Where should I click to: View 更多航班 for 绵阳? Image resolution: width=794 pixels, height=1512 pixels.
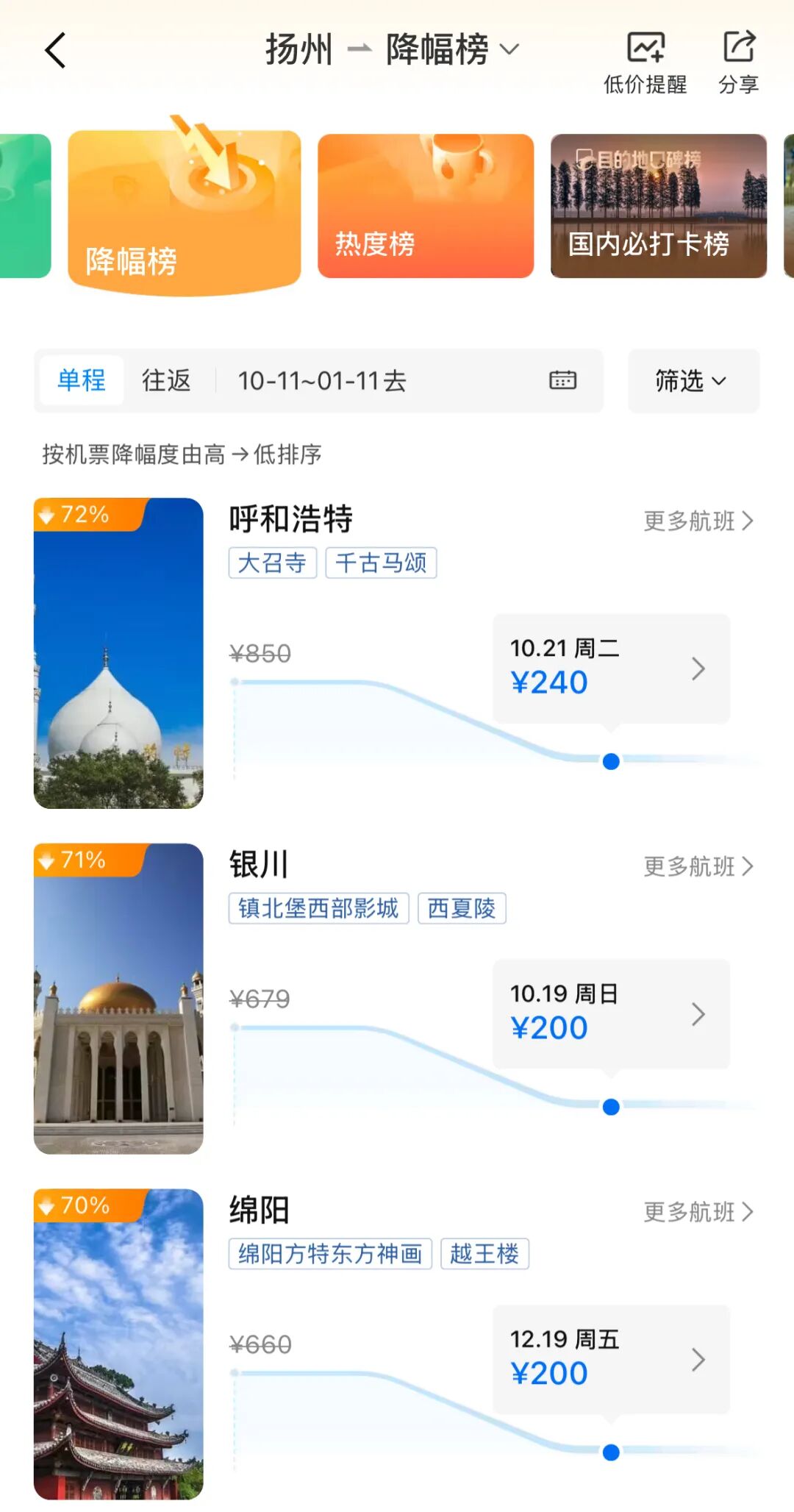698,1212
